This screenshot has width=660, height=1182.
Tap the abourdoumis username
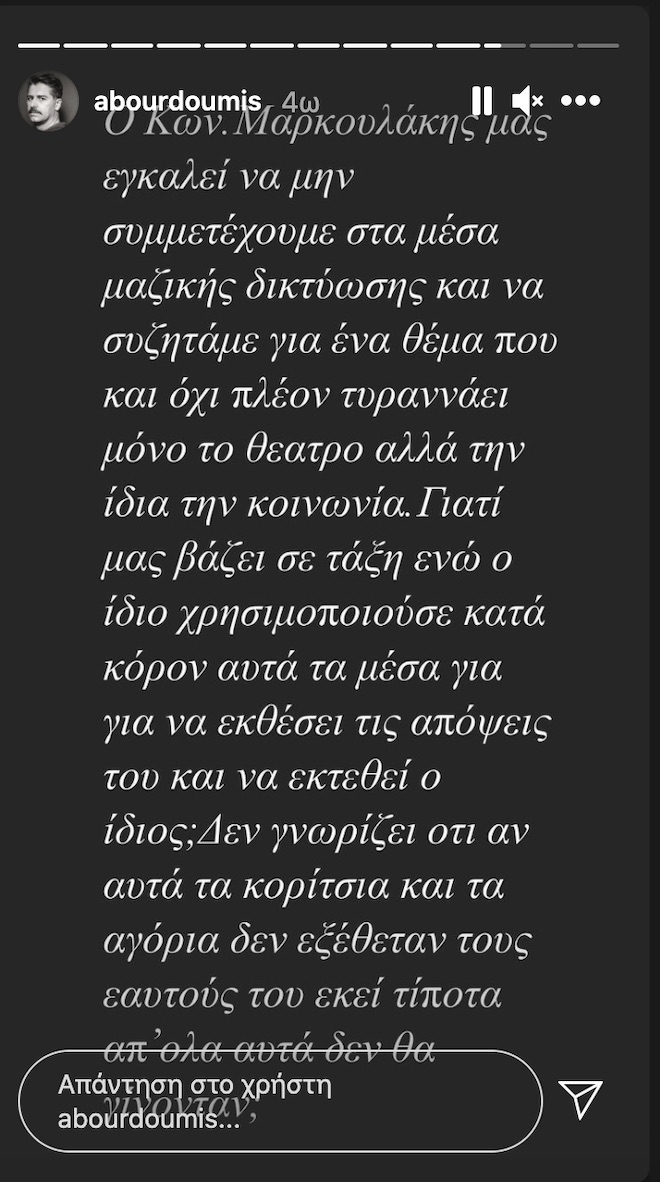[177, 101]
